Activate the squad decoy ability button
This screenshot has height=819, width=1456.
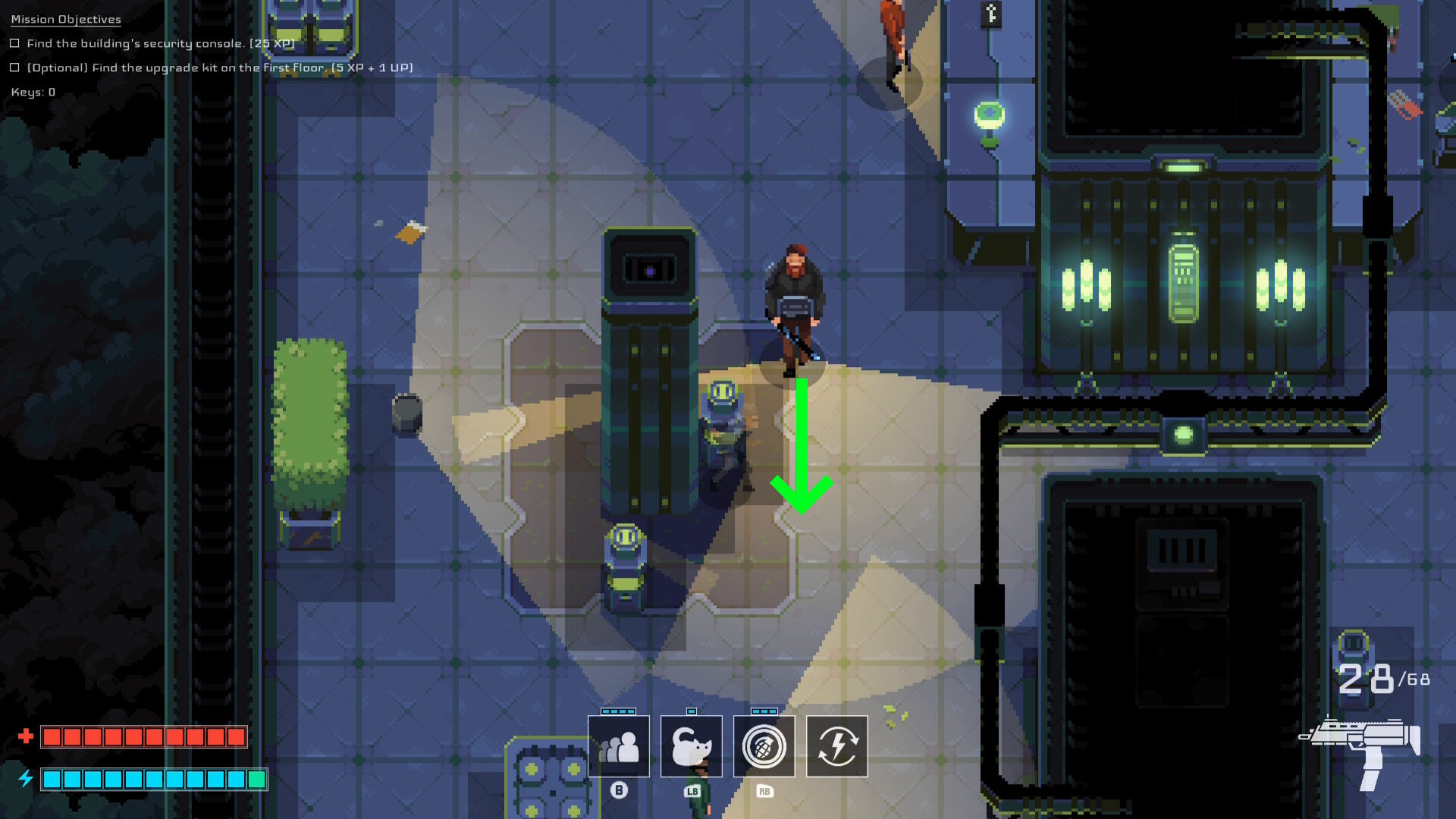pyautogui.click(x=619, y=746)
